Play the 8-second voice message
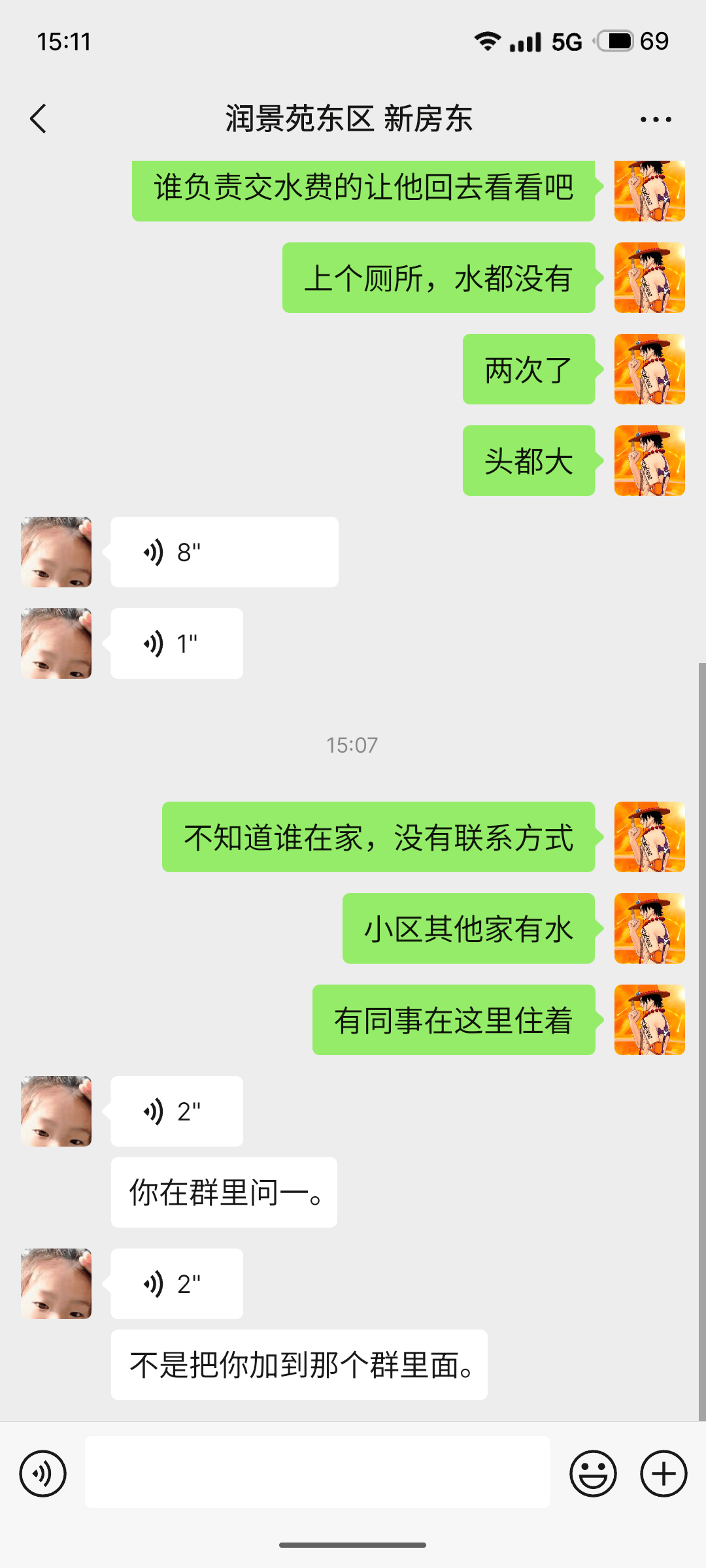Screen dimensions: 706x1568 (224, 552)
